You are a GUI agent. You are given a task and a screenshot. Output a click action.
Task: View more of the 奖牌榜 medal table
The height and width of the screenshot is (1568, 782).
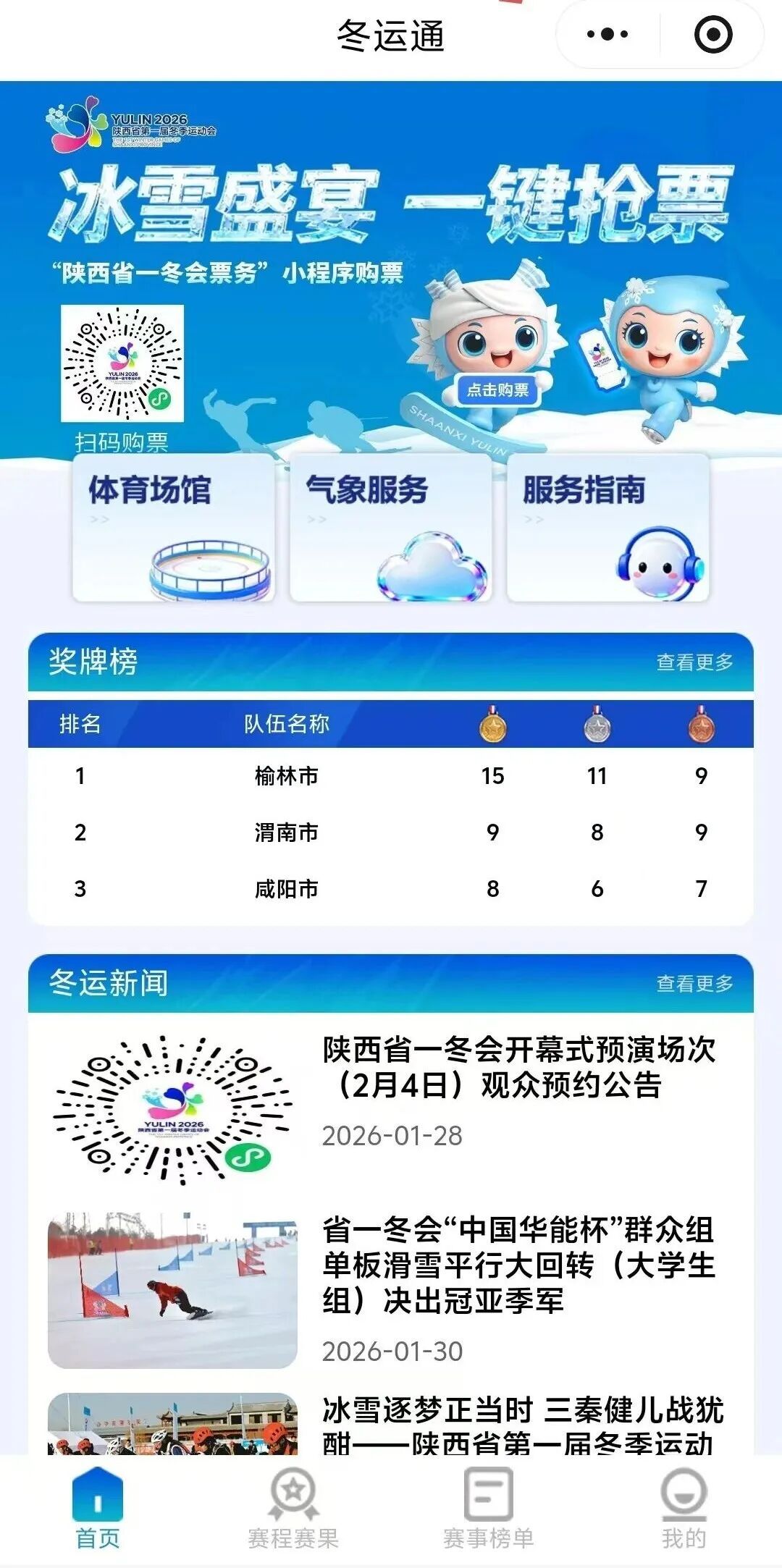tap(694, 662)
